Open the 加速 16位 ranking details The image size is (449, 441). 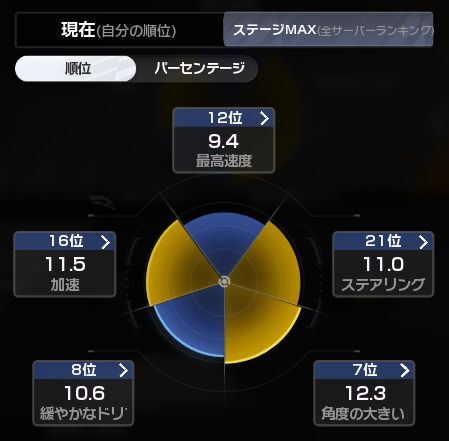[x=65, y=264]
